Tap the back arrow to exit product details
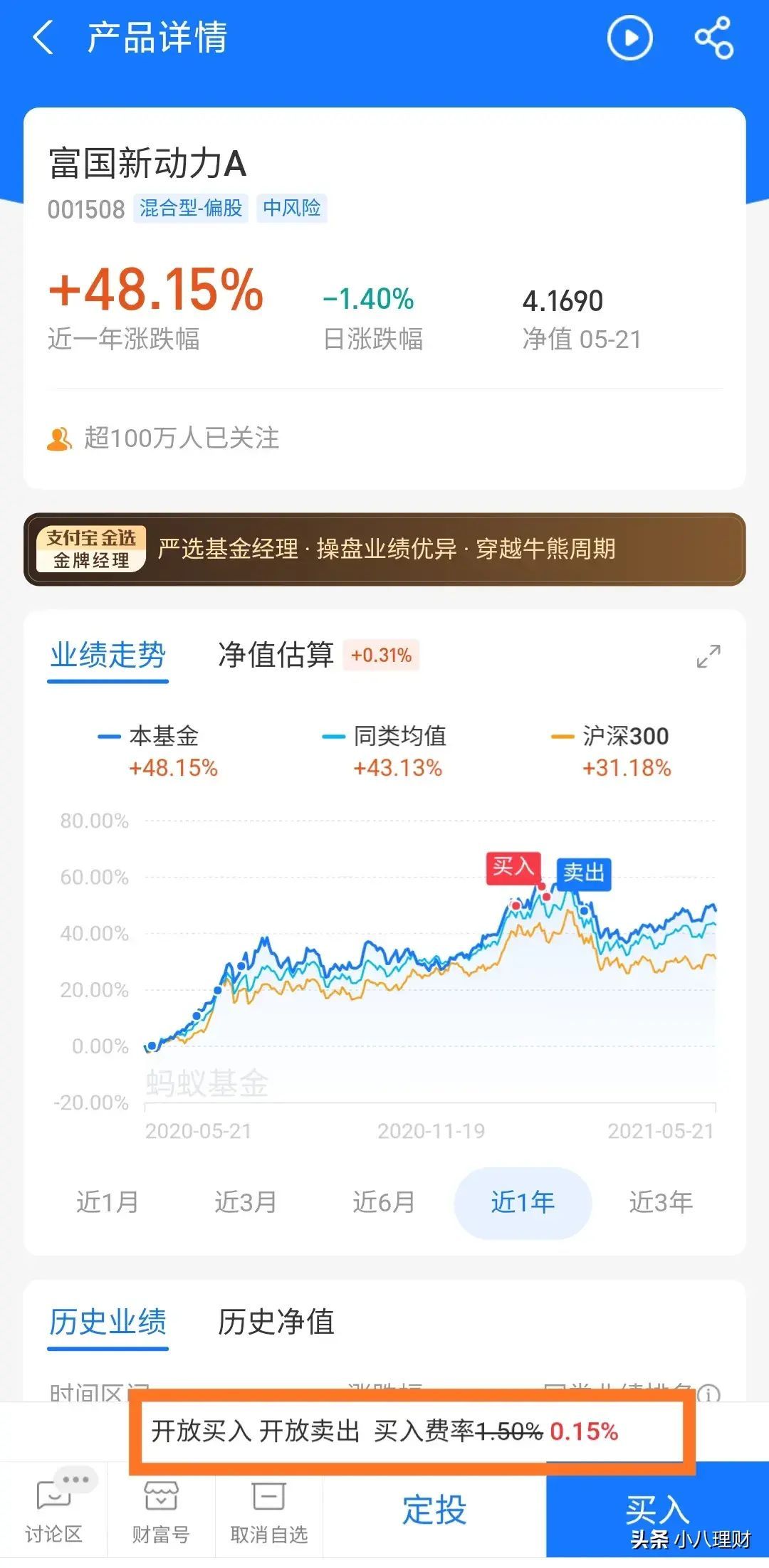Image resolution: width=769 pixels, height=1568 pixels. 44,39
